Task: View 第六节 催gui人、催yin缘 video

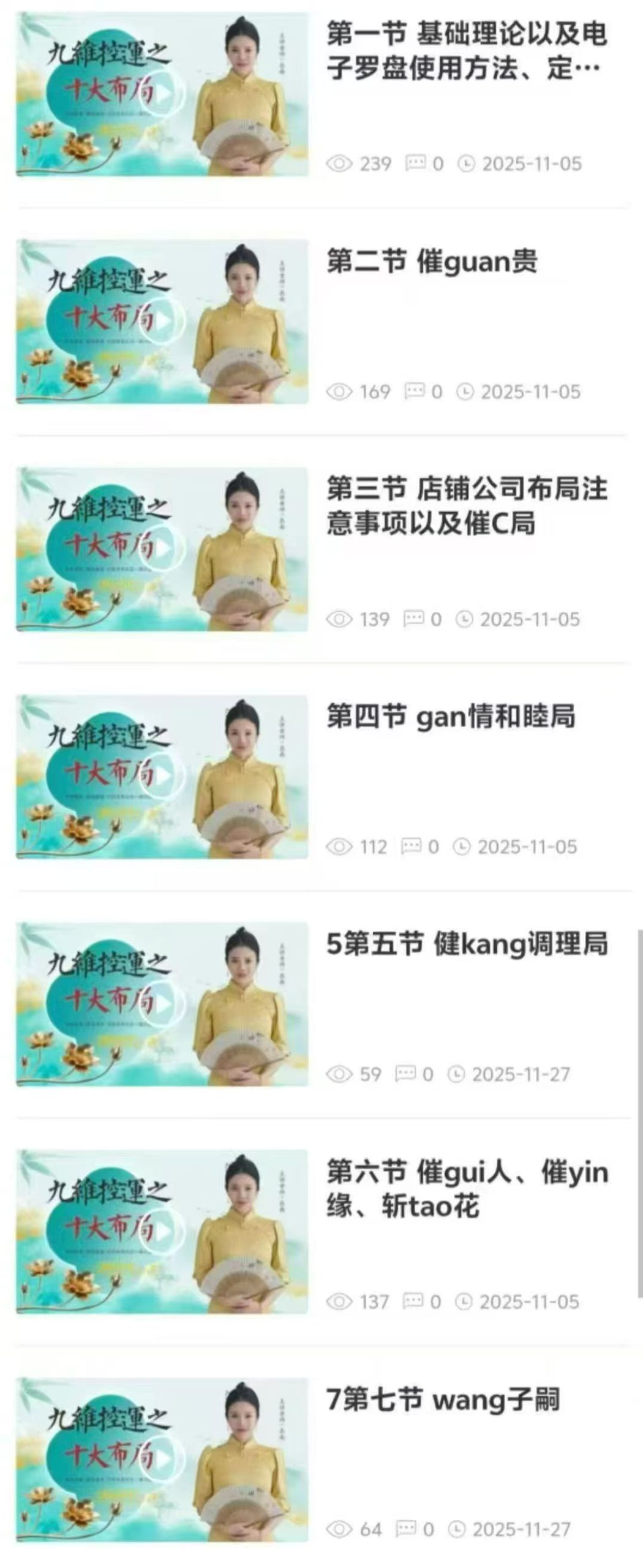Action: 162,1231
